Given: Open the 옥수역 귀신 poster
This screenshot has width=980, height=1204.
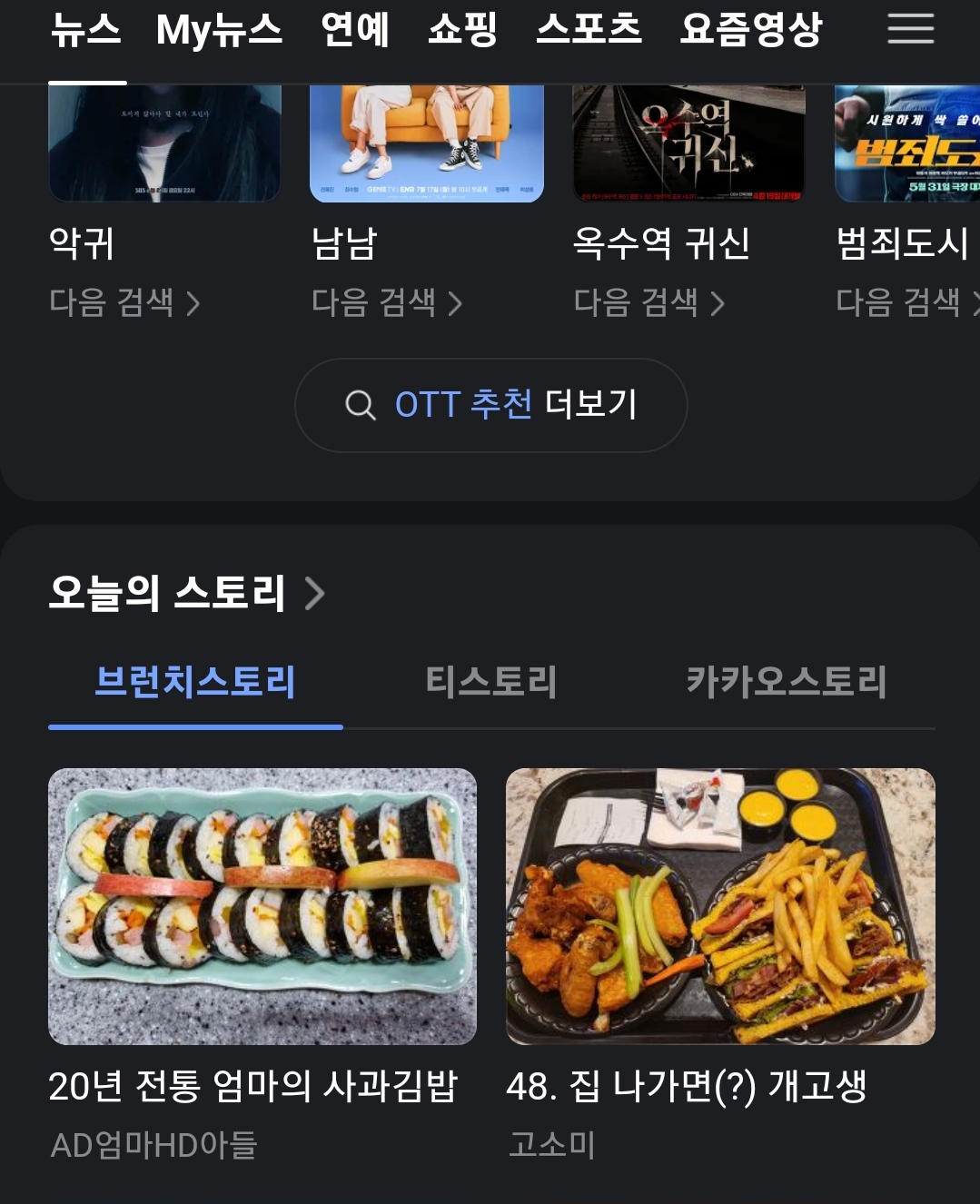Looking at the screenshot, I should click(x=689, y=145).
